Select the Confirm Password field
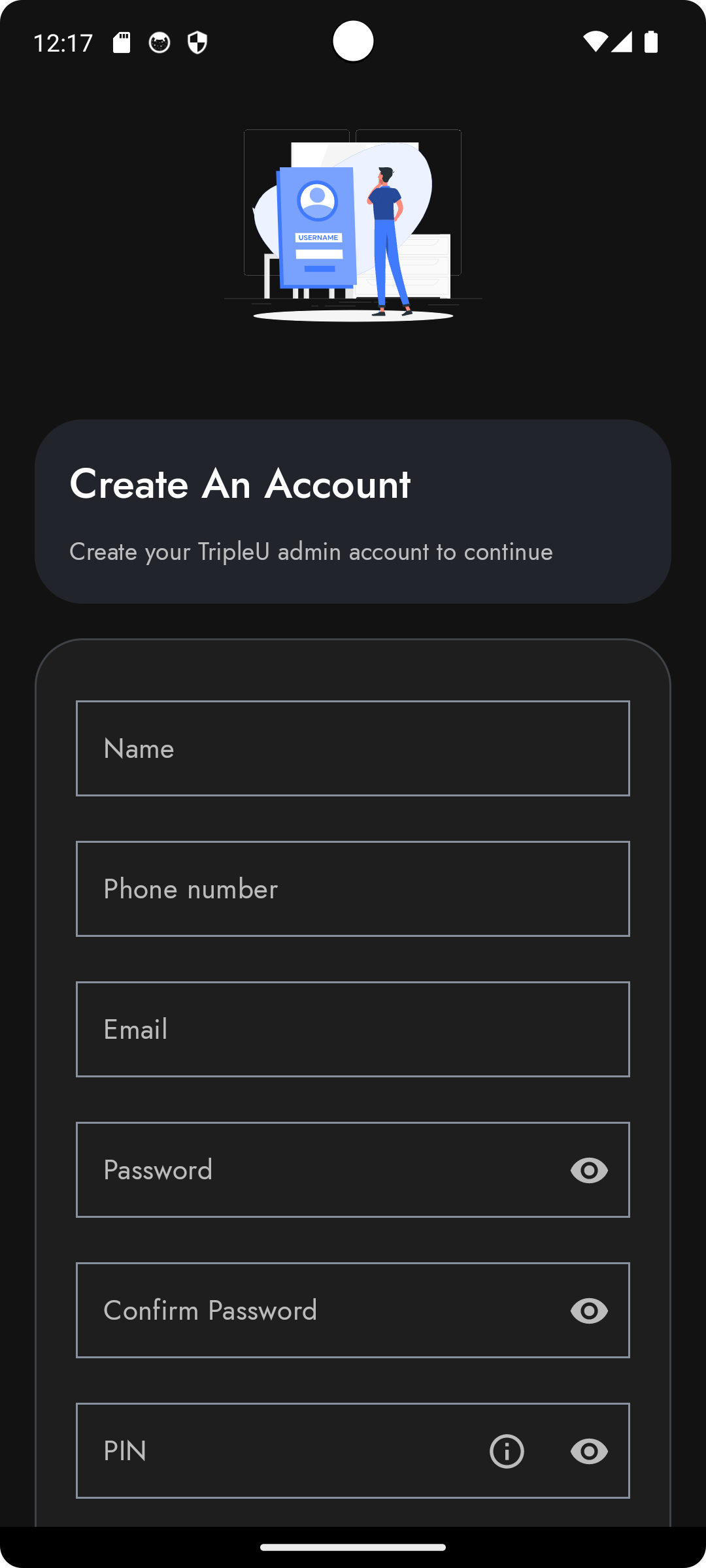This screenshot has height=1568, width=706. (x=294, y=1311)
